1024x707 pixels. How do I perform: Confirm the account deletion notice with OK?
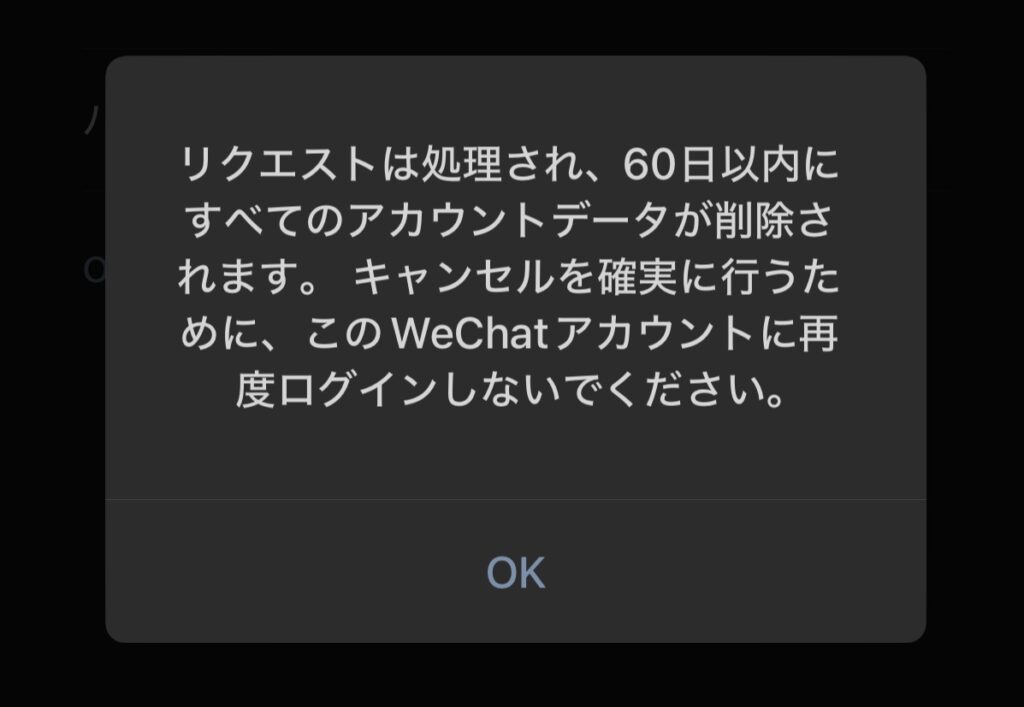(515, 573)
